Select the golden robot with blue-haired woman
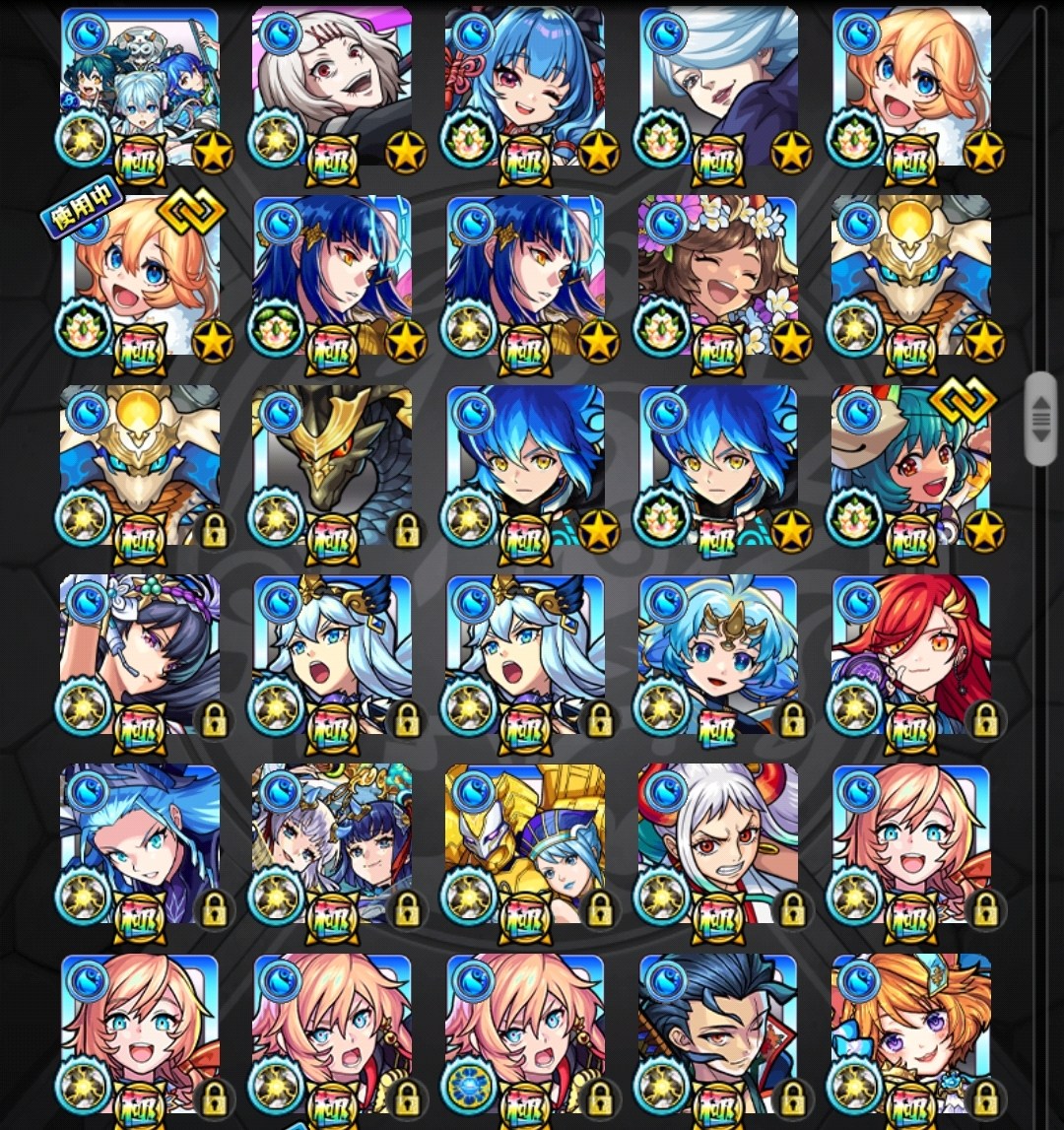The height and width of the screenshot is (1130, 1064). (525, 843)
